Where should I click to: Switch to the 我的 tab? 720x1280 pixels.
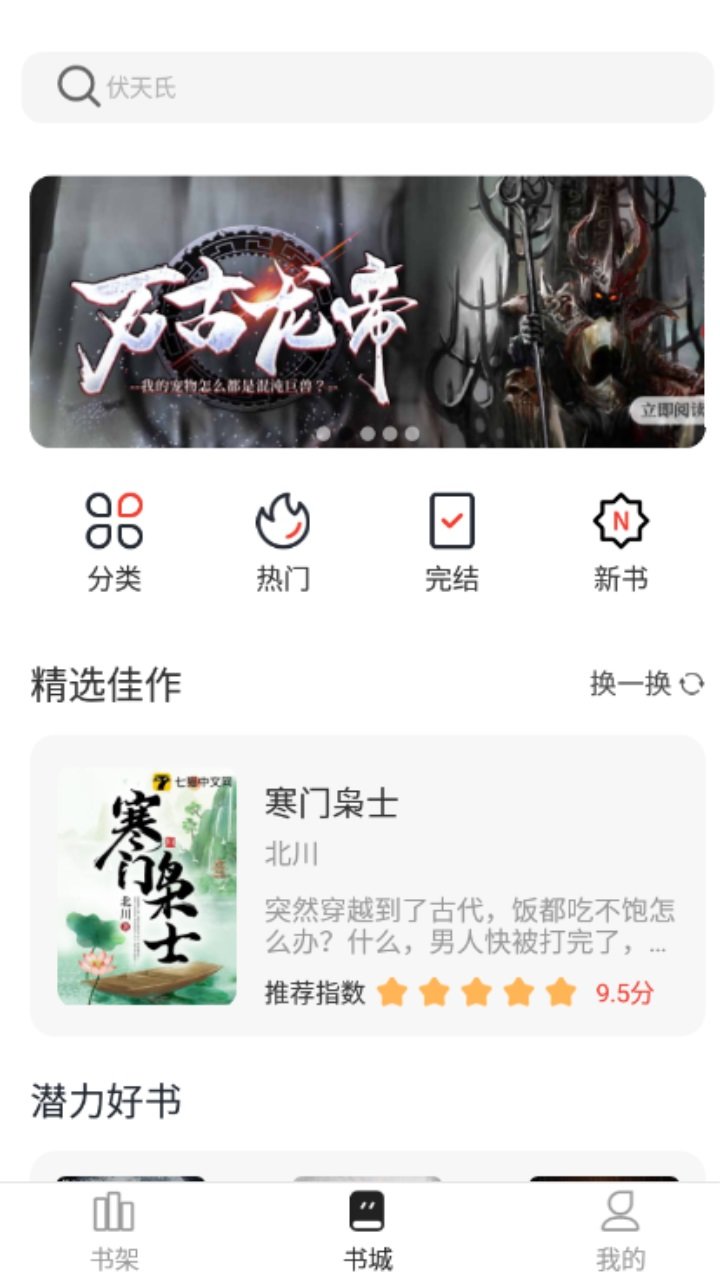(x=620, y=1230)
